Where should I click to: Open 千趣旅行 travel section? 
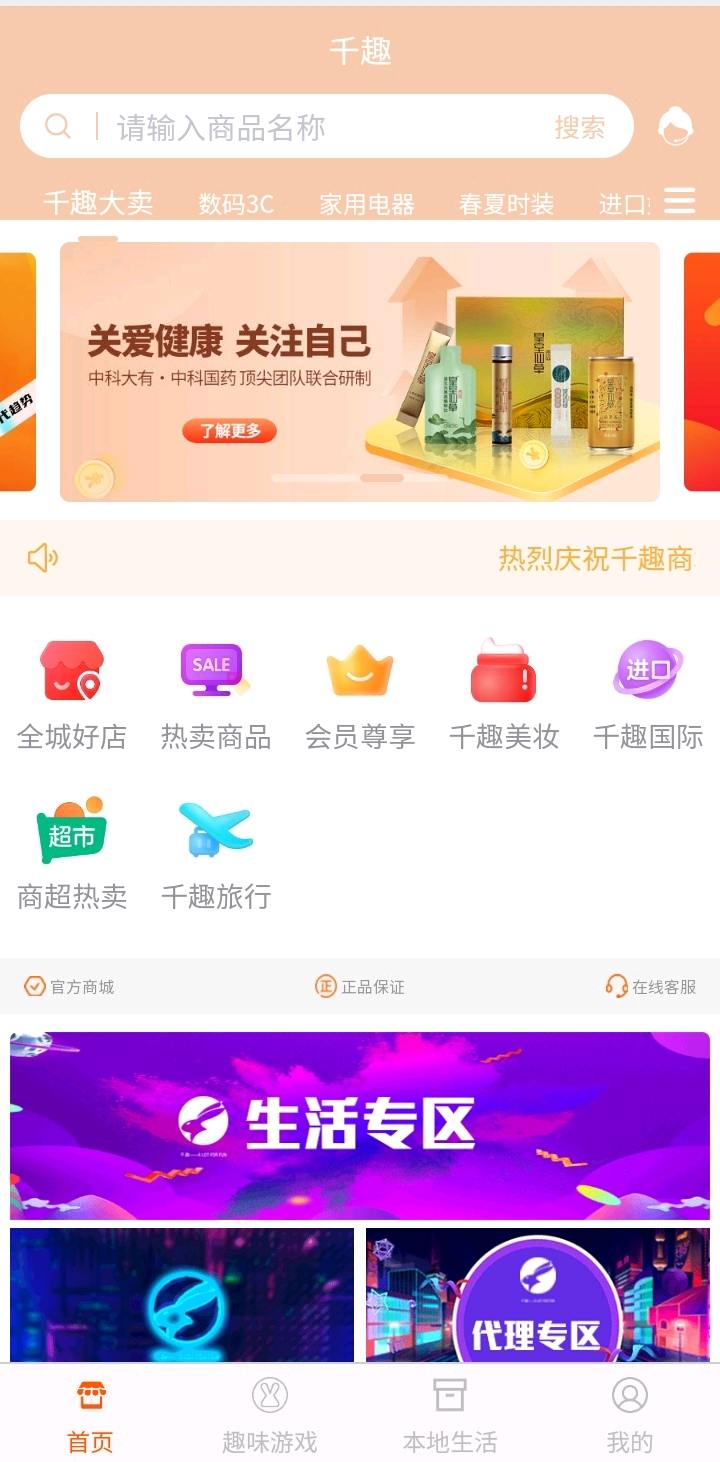pos(216,853)
